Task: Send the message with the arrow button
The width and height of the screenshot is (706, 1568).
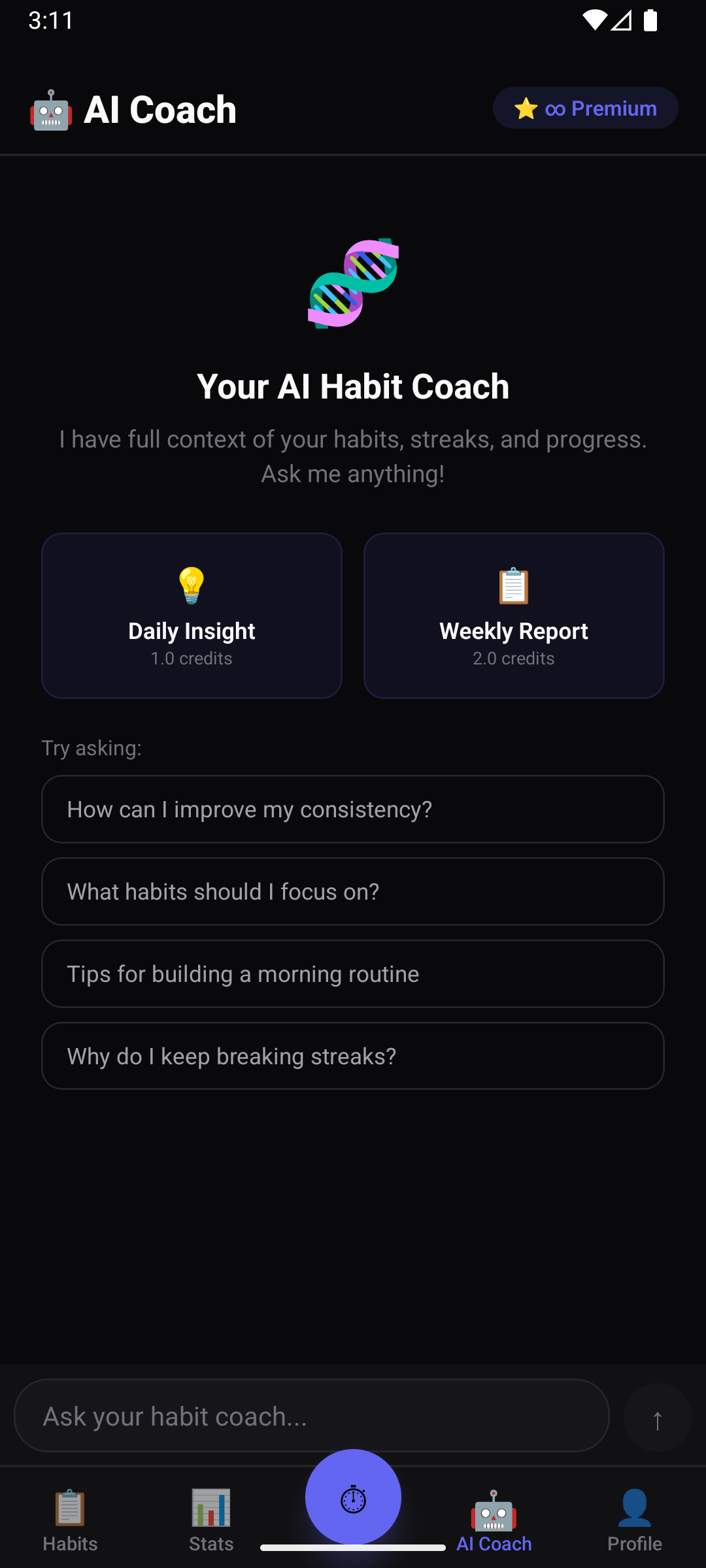Action: click(658, 1418)
